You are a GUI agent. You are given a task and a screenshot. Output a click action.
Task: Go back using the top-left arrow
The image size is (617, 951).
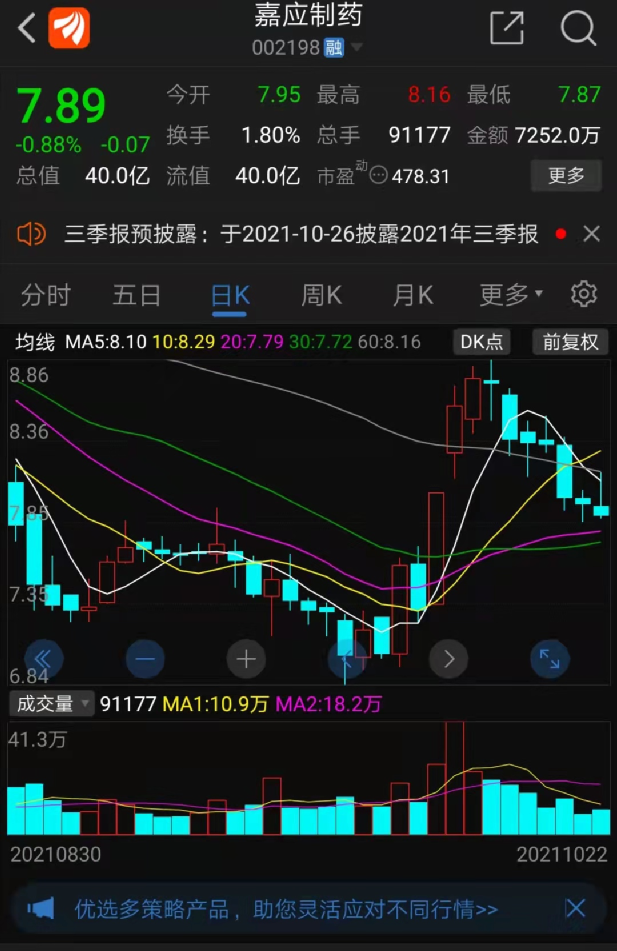pos(28,28)
